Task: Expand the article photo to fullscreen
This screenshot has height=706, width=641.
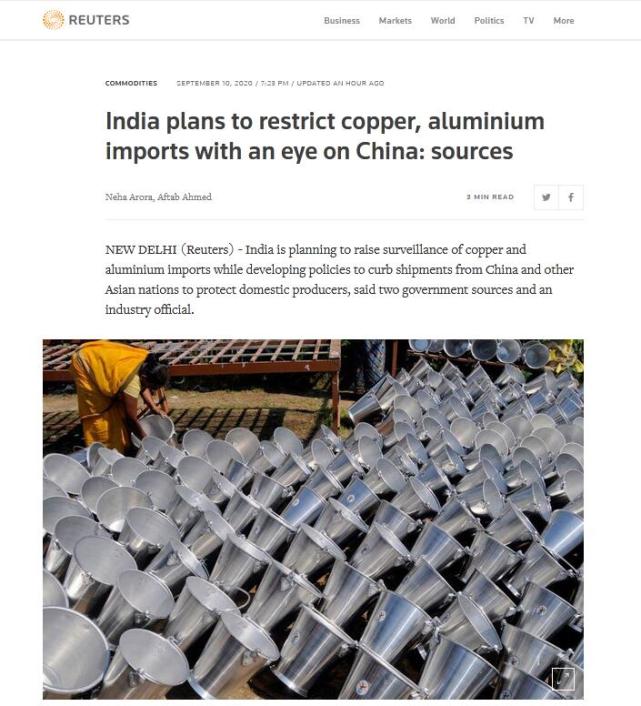Action: [x=563, y=678]
